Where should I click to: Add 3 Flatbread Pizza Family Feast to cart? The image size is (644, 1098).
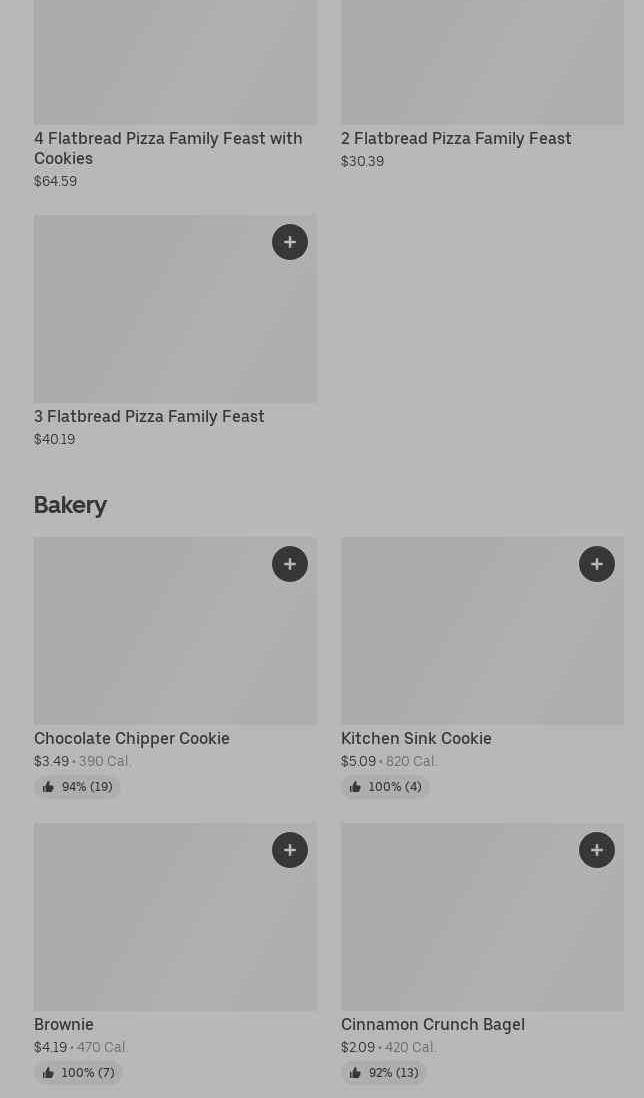pyautogui.click(x=290, y=242)
